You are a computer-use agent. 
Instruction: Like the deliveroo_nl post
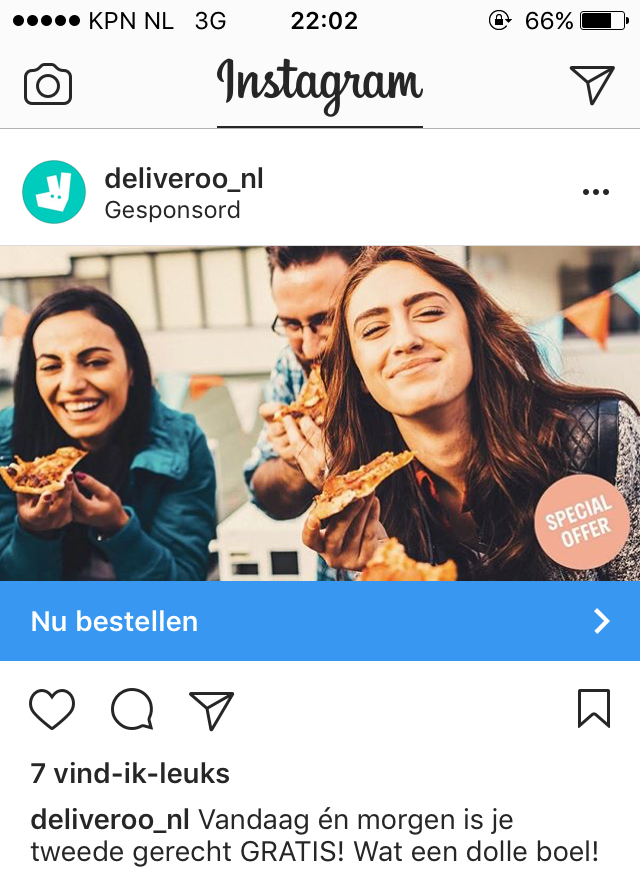point(52,710)
